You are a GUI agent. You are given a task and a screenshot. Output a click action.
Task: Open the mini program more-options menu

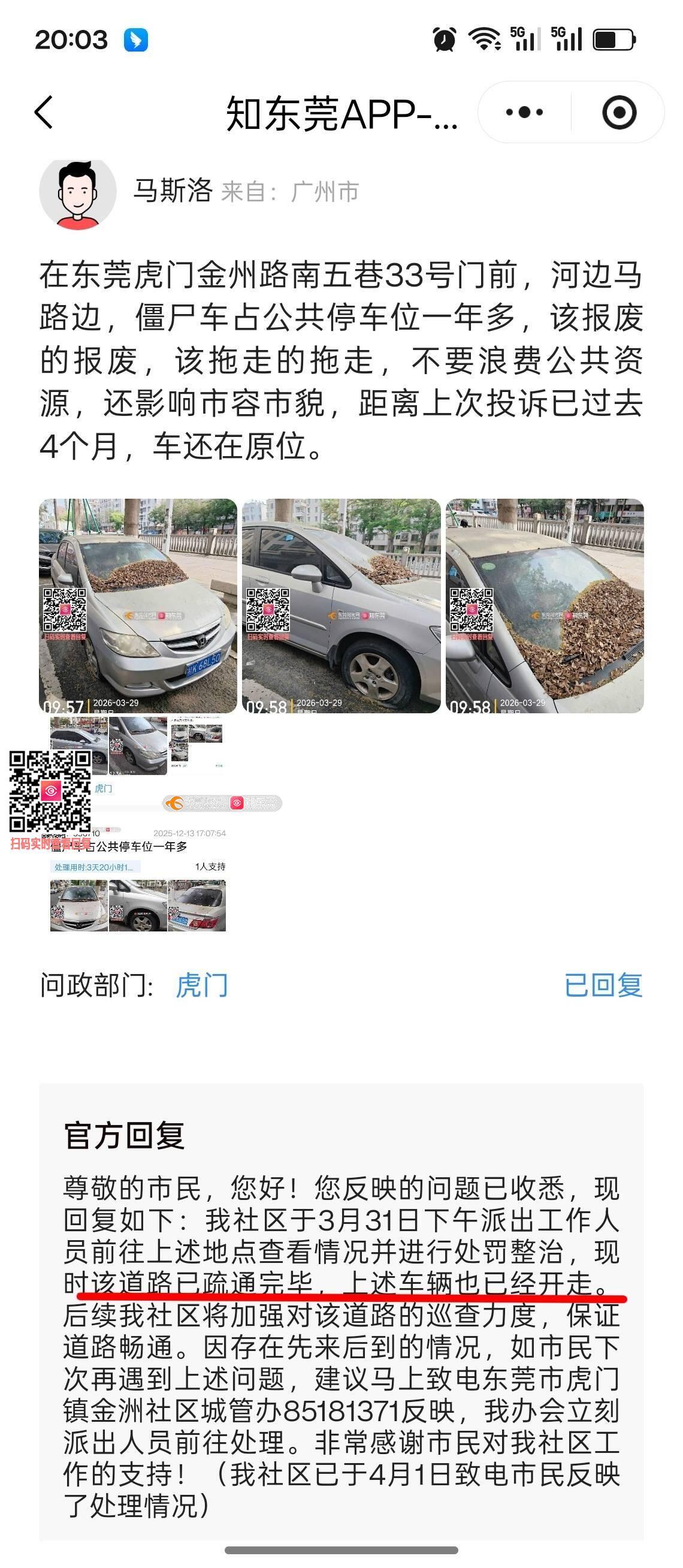tap(524, 113)
